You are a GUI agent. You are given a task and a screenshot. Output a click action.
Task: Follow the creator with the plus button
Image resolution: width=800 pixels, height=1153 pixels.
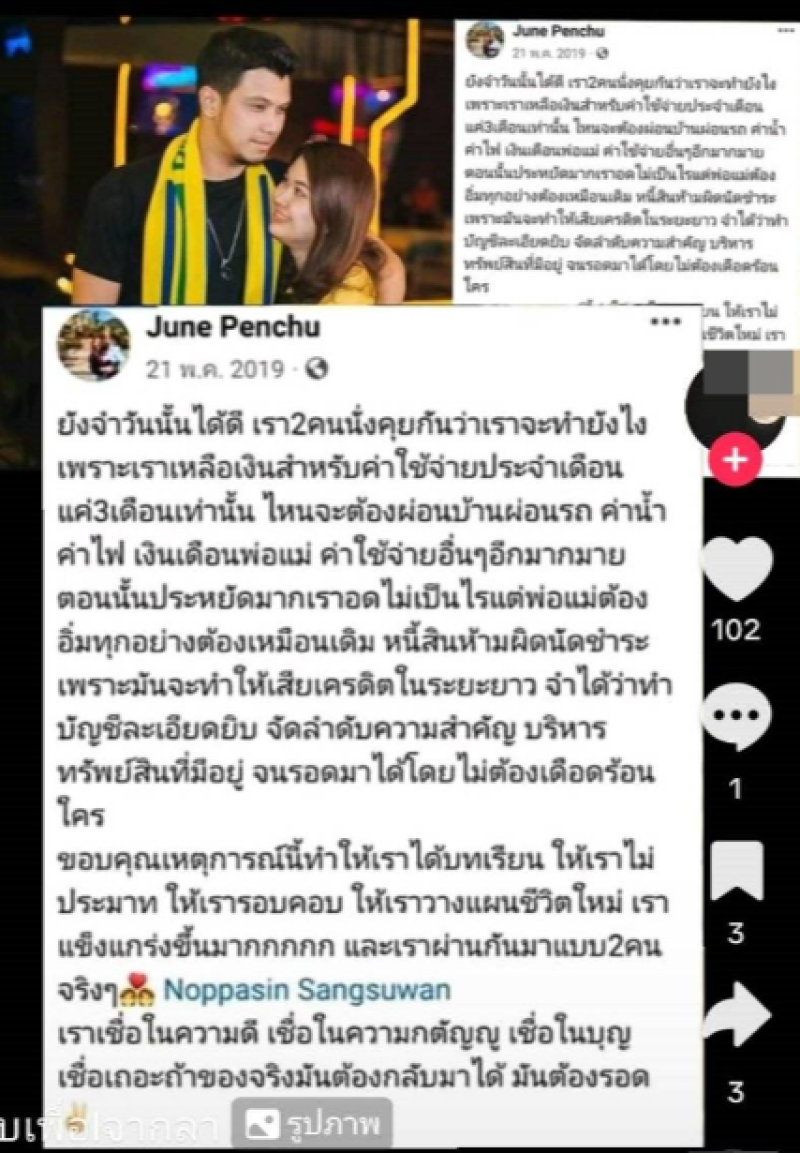[735, 460]
